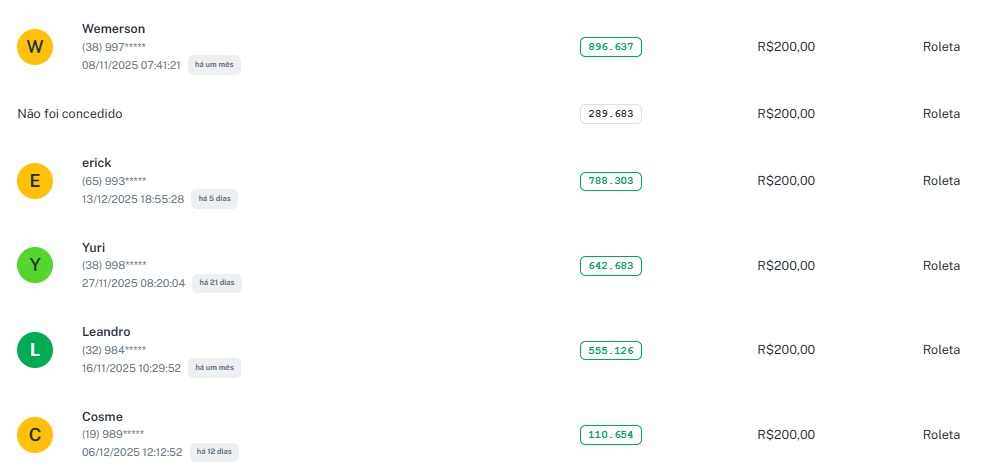1002x474 pixels.
Task: Tap the code badge 110.654
Action: tap(610, 435)
